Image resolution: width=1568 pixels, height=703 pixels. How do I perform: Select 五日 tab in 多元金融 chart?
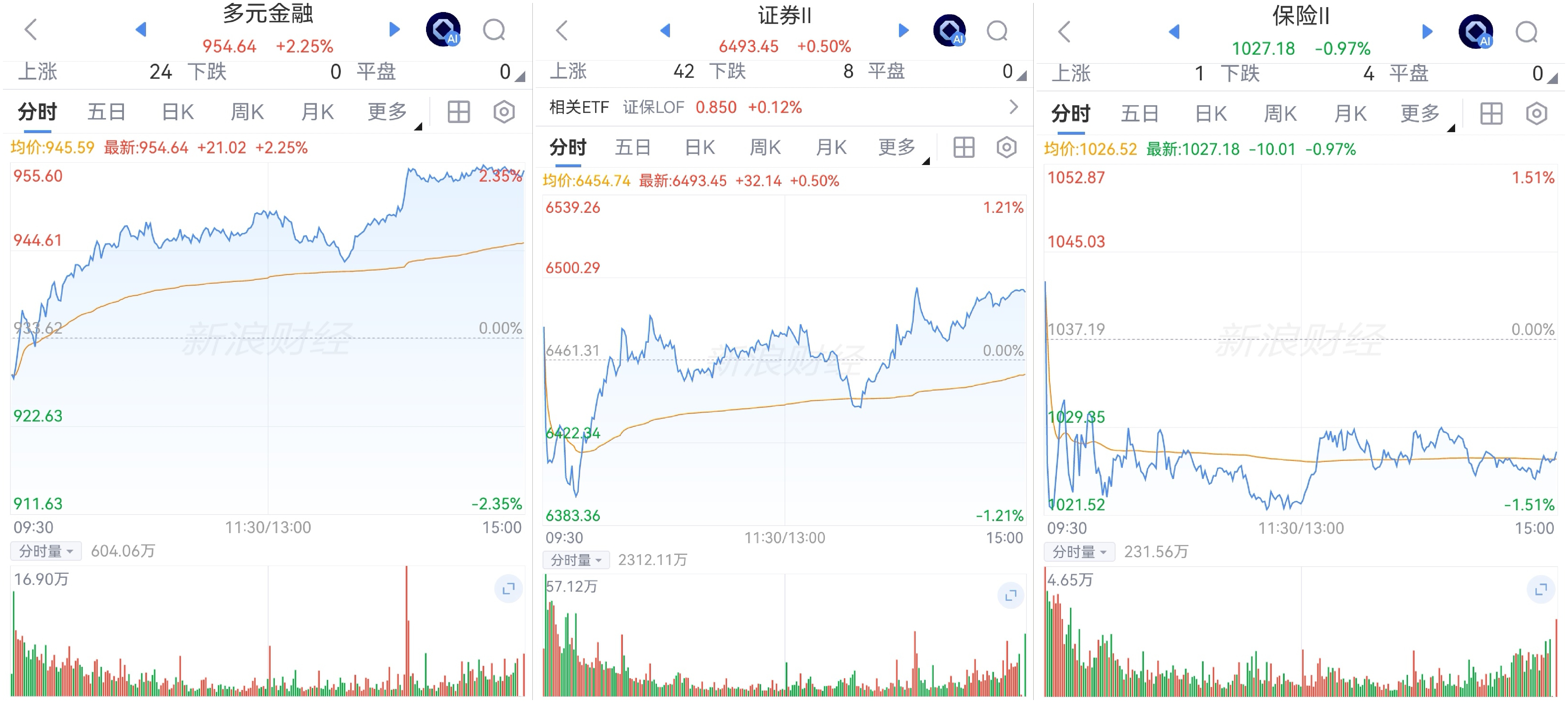tap(107, 112)
